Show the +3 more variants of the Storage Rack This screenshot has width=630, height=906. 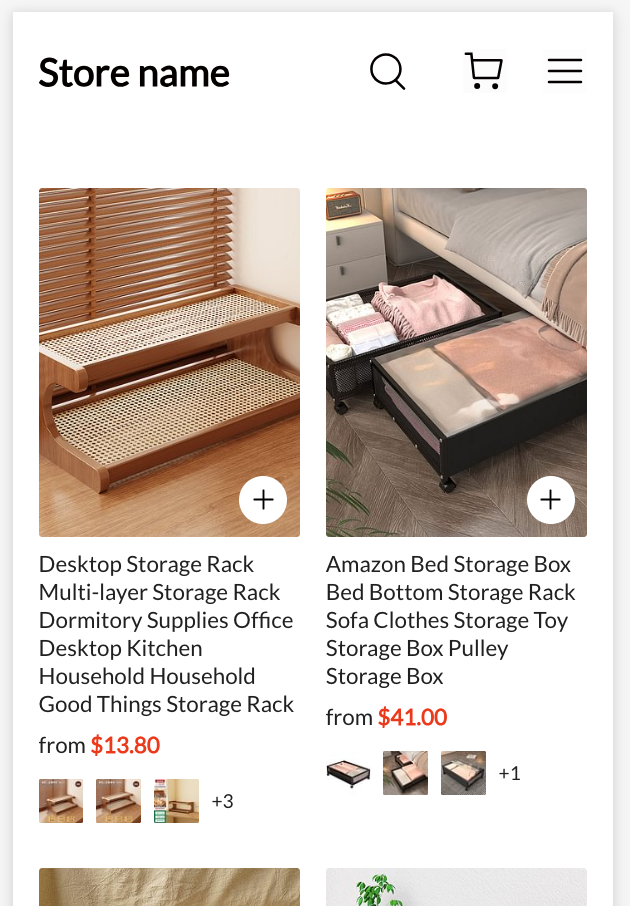coord(222,801)
